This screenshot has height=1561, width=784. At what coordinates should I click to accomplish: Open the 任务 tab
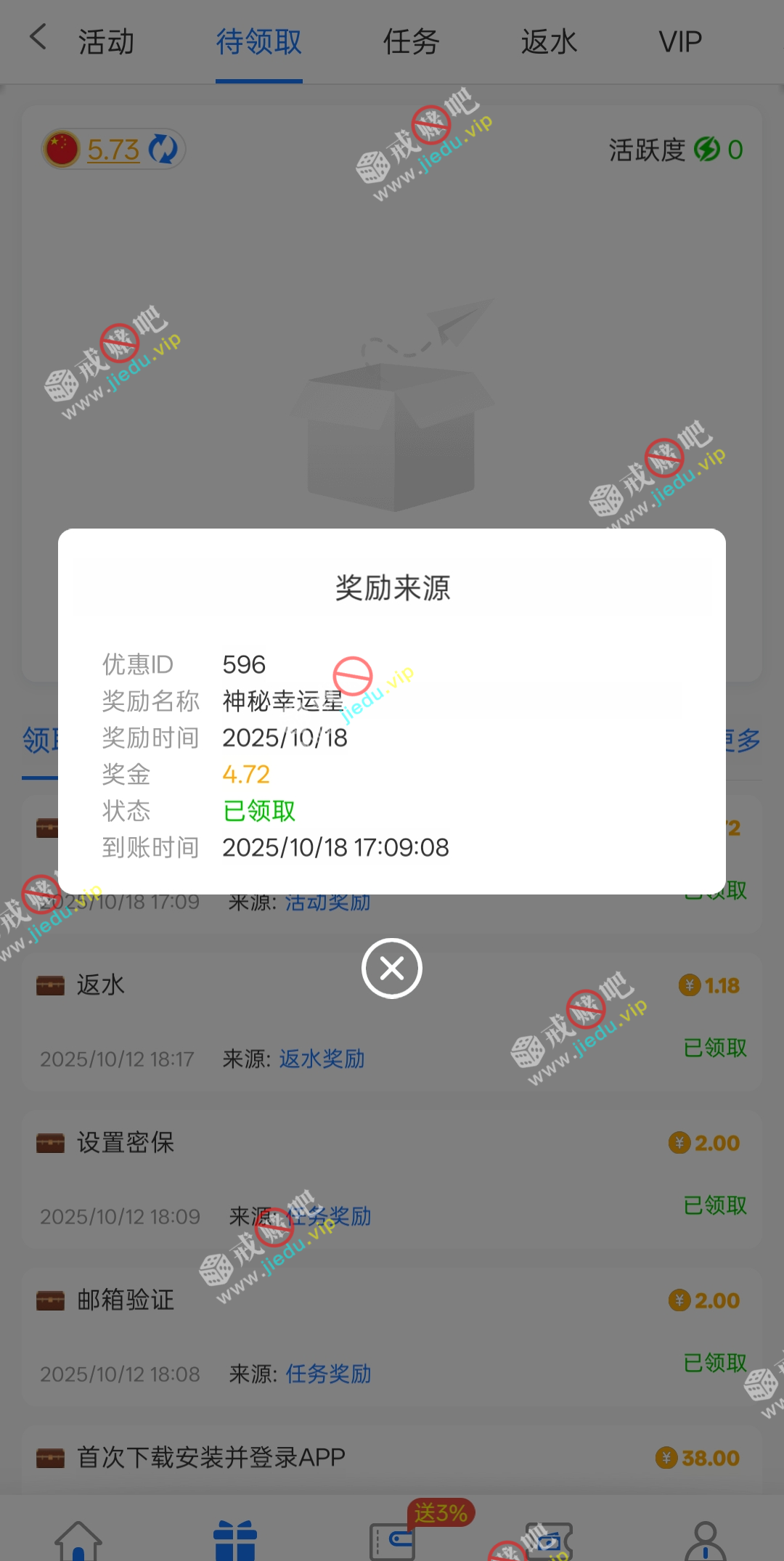[x=411, y=42]
